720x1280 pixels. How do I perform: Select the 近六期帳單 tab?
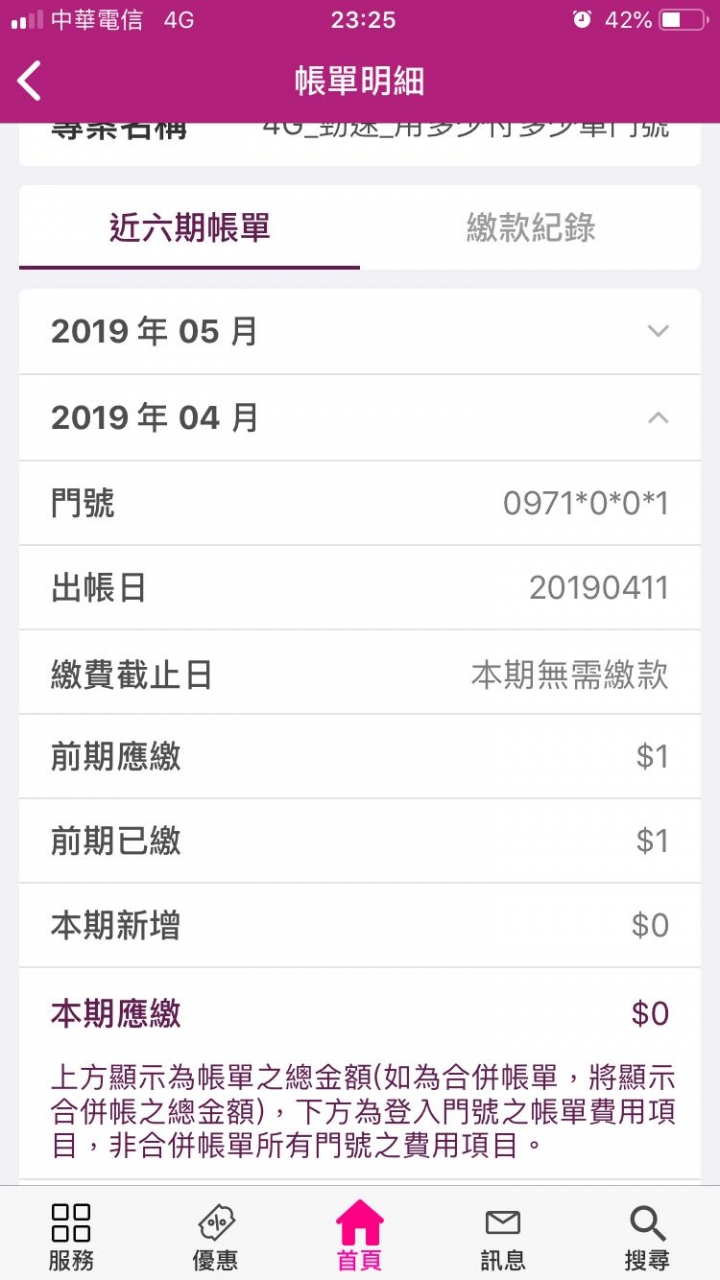tap(190, 228)
